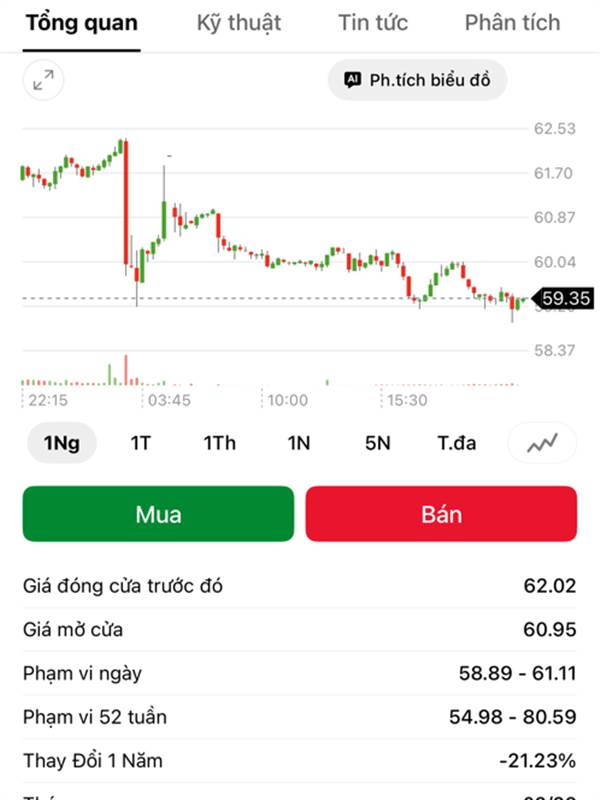The image size is (600, 800).
Task: Tap the red Bán button
Action: pyautogui.click(x=441, y=514)
